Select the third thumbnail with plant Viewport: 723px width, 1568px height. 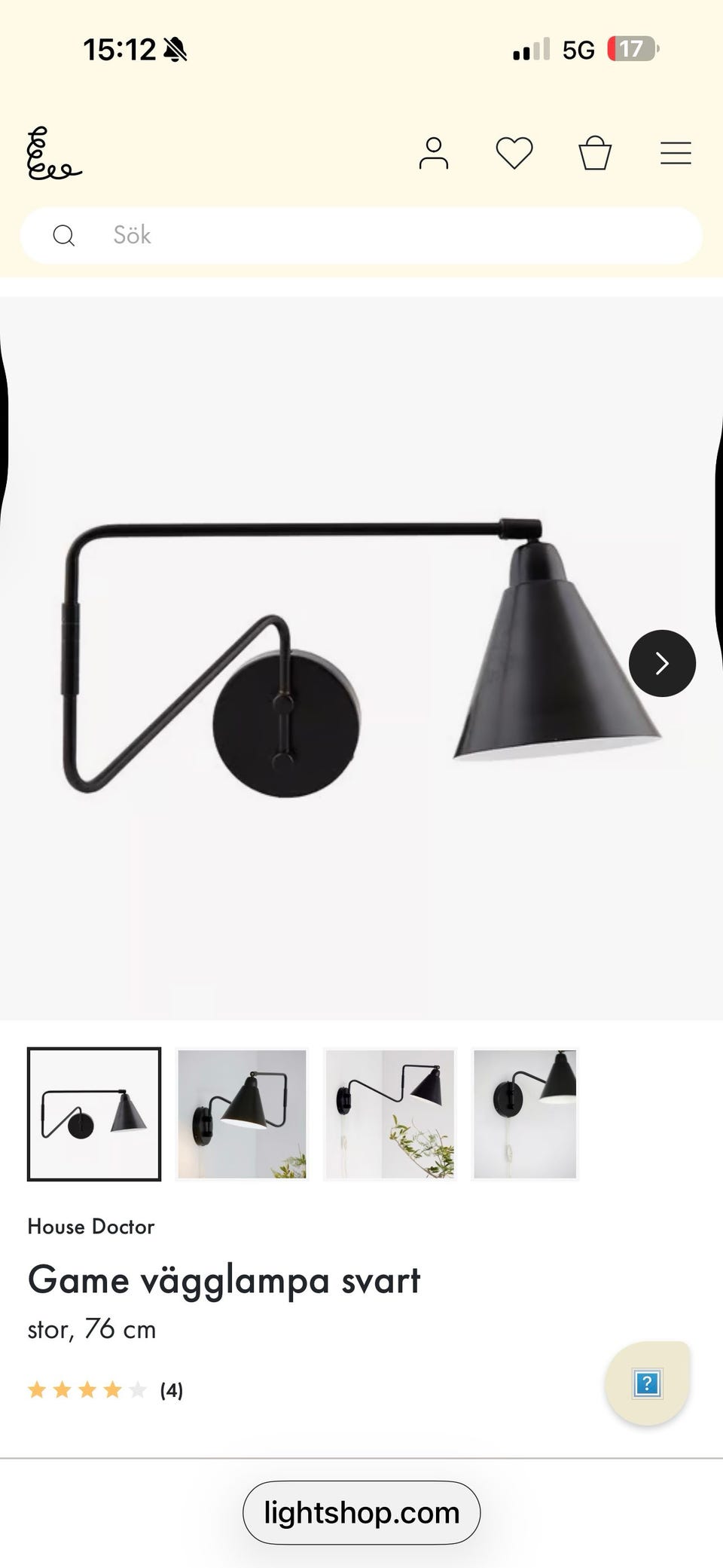(389, 1114)
